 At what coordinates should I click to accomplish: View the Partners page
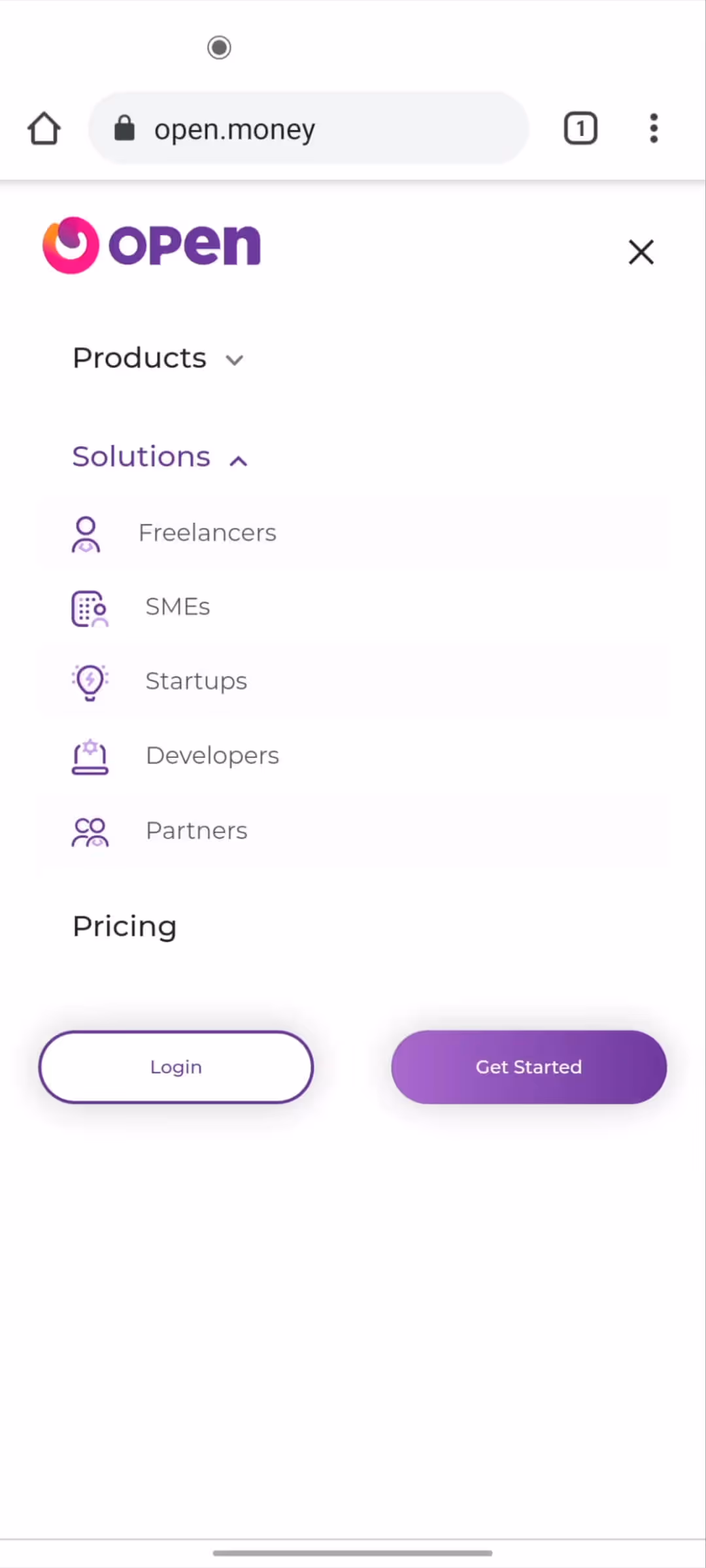coord(196,831)
